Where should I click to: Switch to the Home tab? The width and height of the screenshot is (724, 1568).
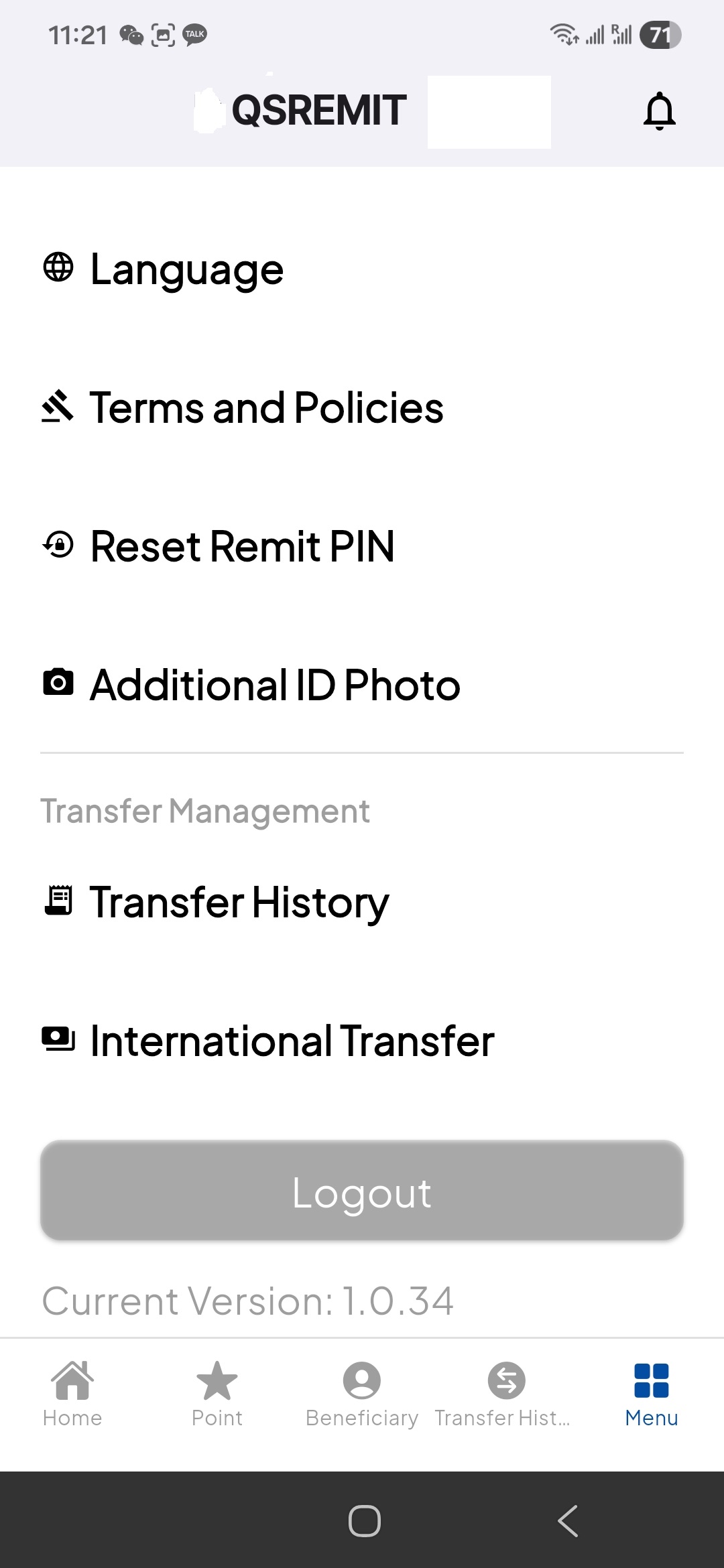[x=72, y=1394]
